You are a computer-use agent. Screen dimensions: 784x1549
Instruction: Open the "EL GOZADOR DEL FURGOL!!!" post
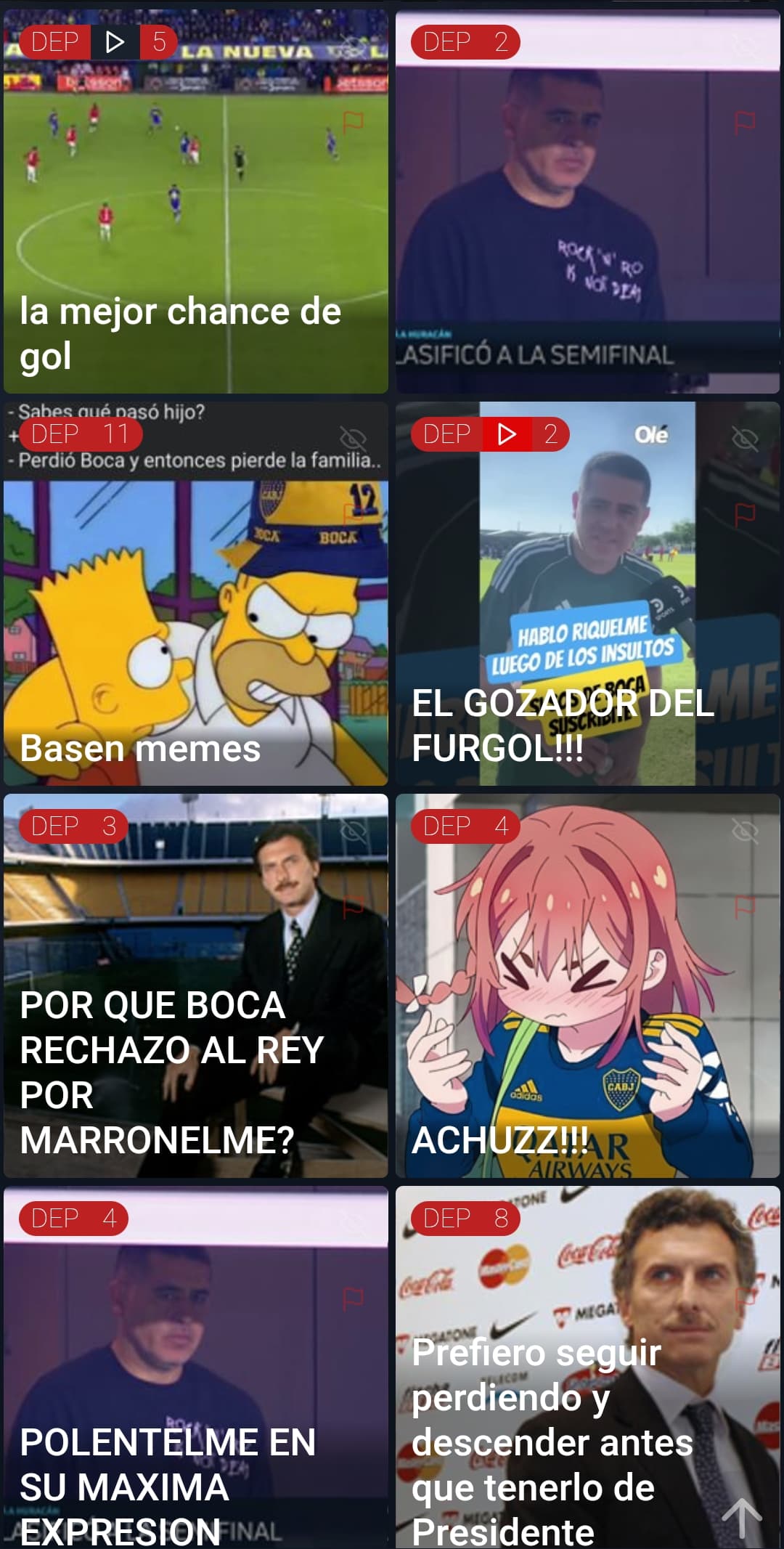pos(588,594)
